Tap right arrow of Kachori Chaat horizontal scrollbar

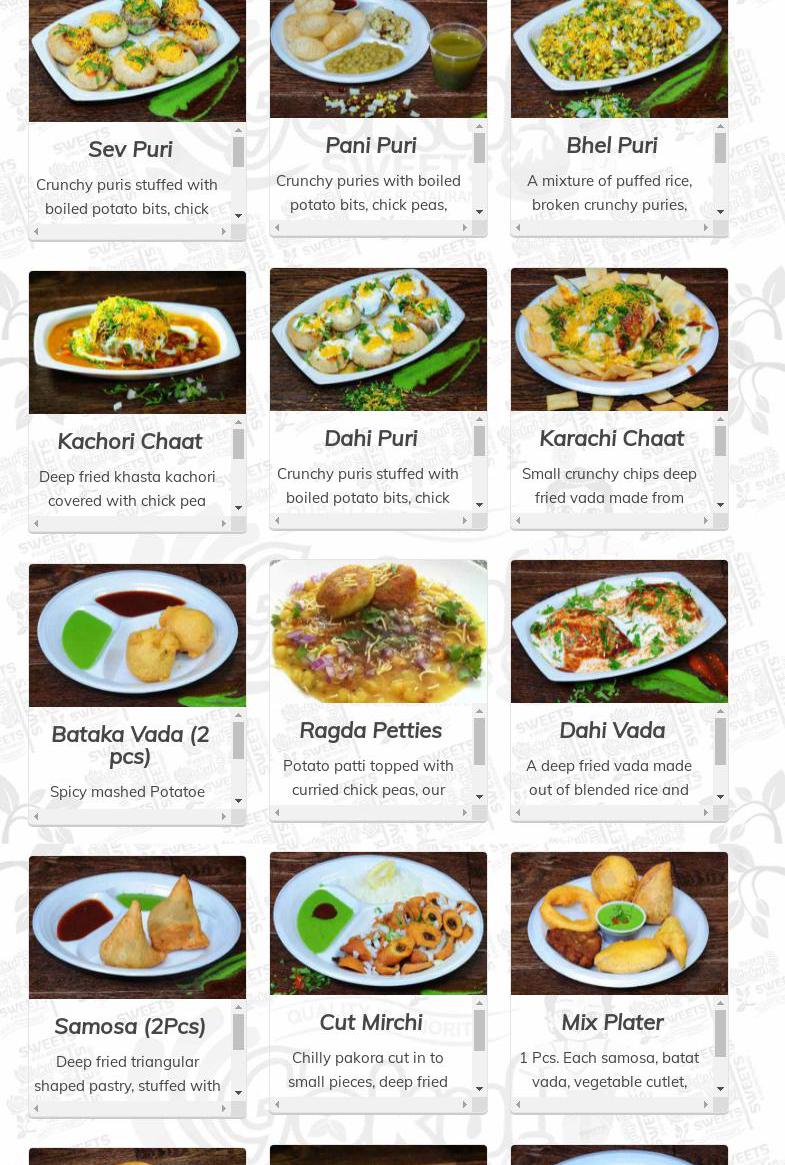coord(224,523)
